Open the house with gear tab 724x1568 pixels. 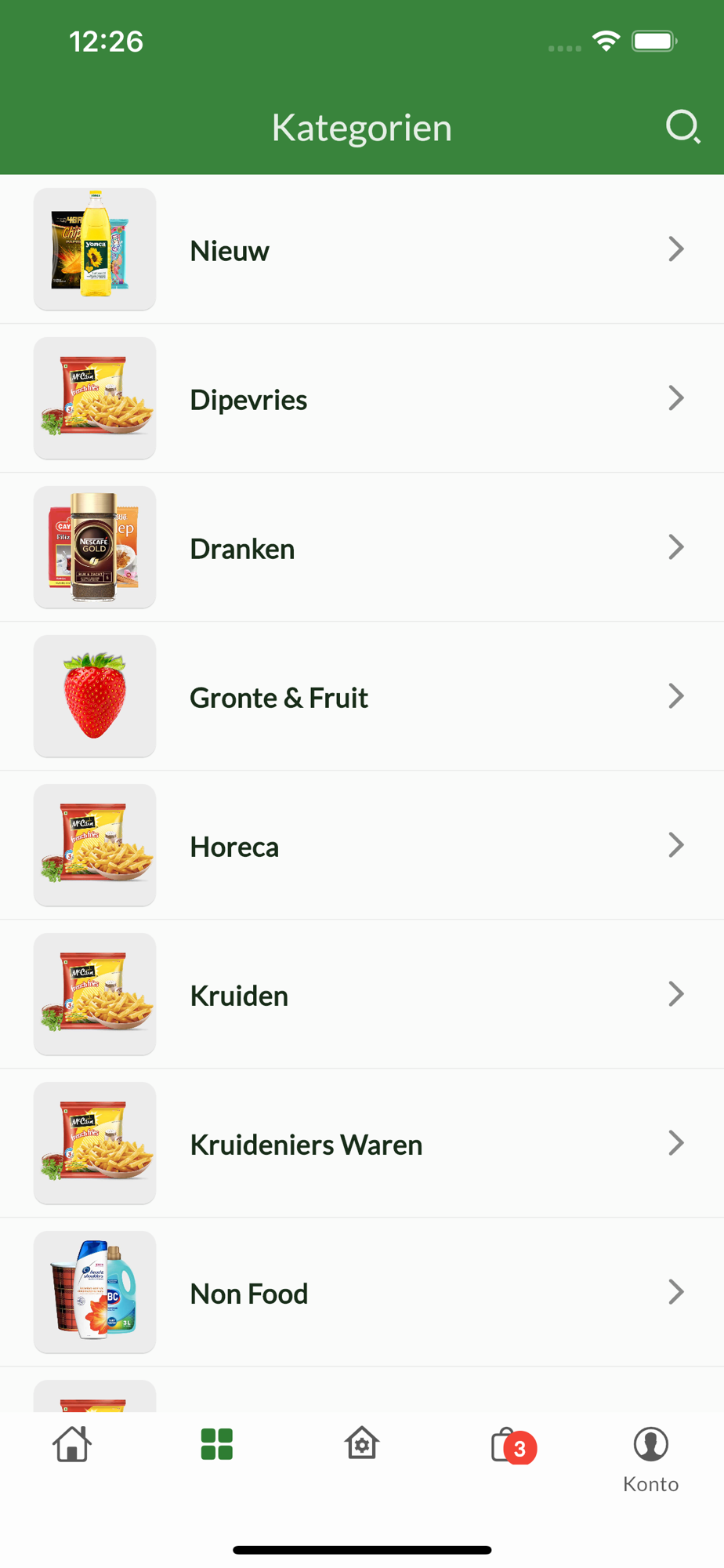pos(361,1444)
